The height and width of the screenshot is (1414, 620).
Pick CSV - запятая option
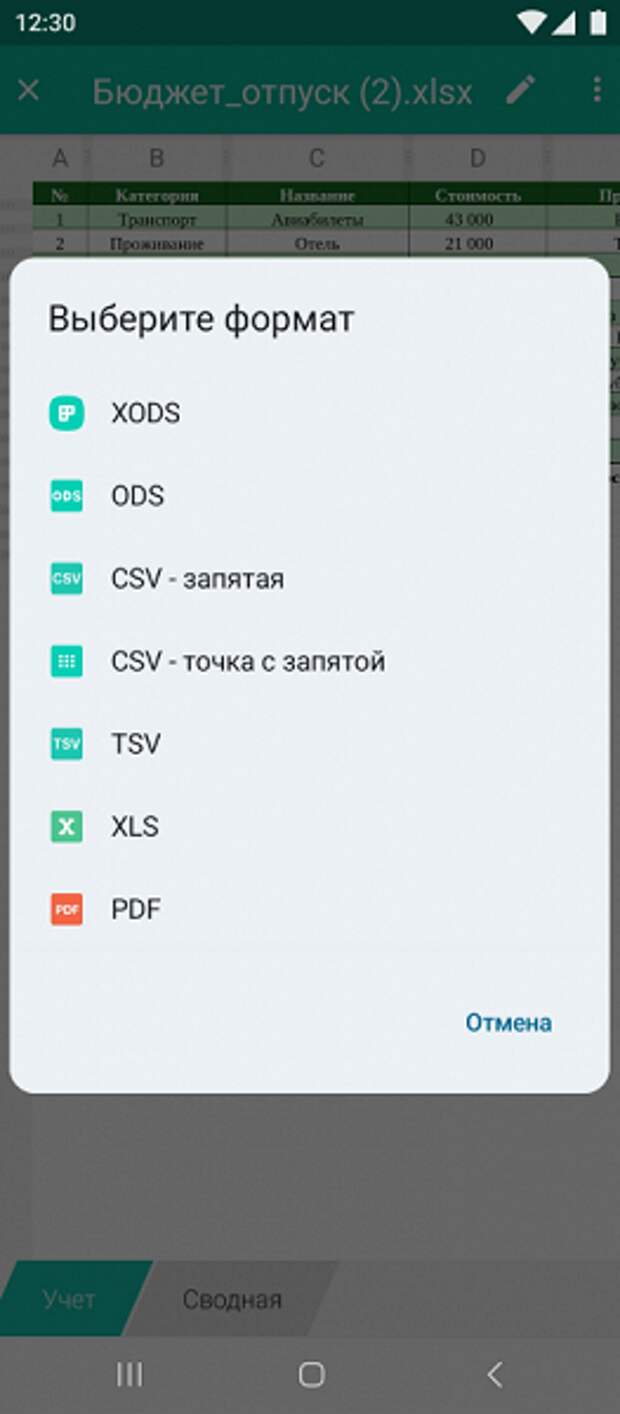coord(309,578)
